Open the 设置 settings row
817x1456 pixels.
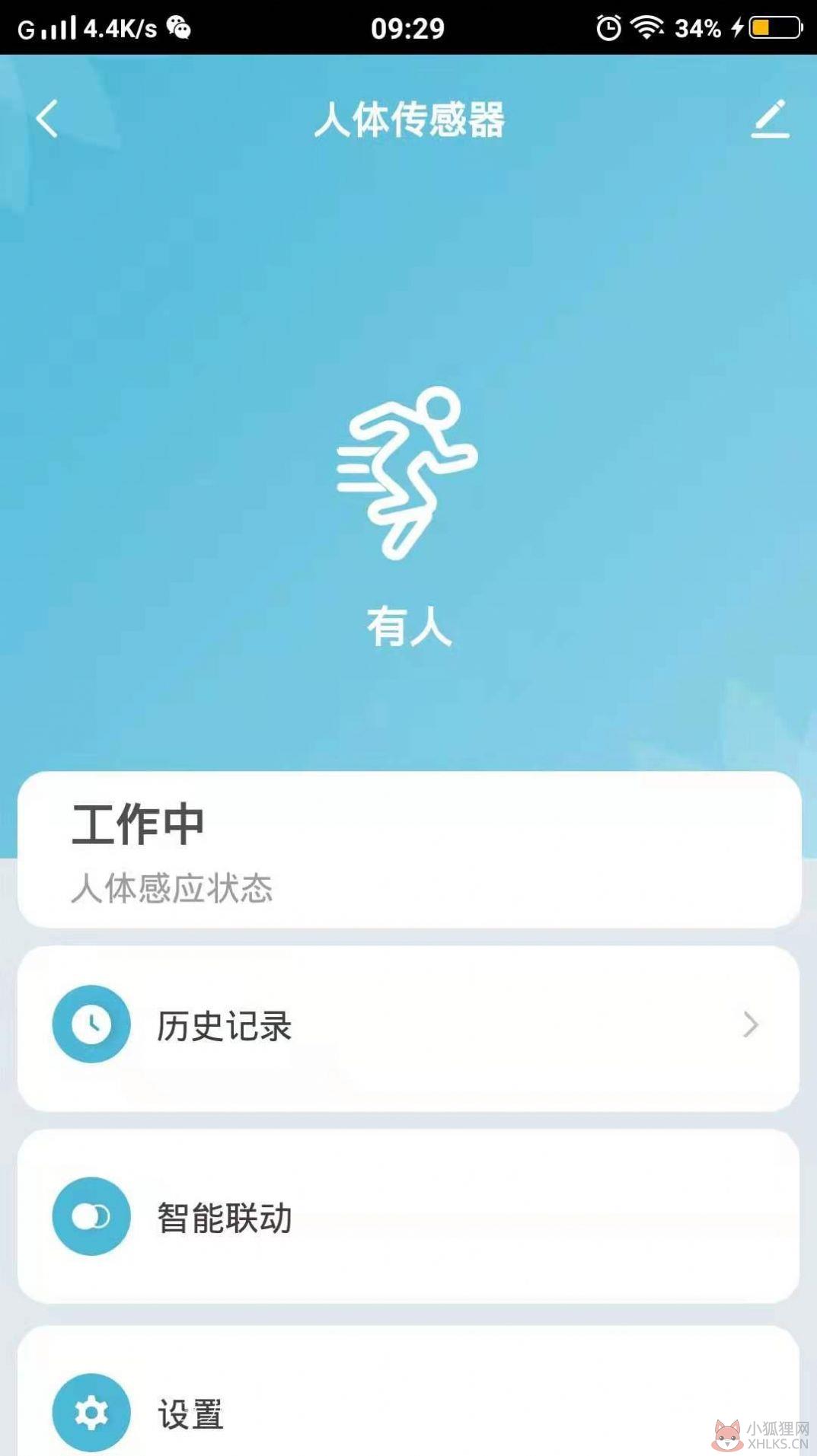tap(408, 1393)
